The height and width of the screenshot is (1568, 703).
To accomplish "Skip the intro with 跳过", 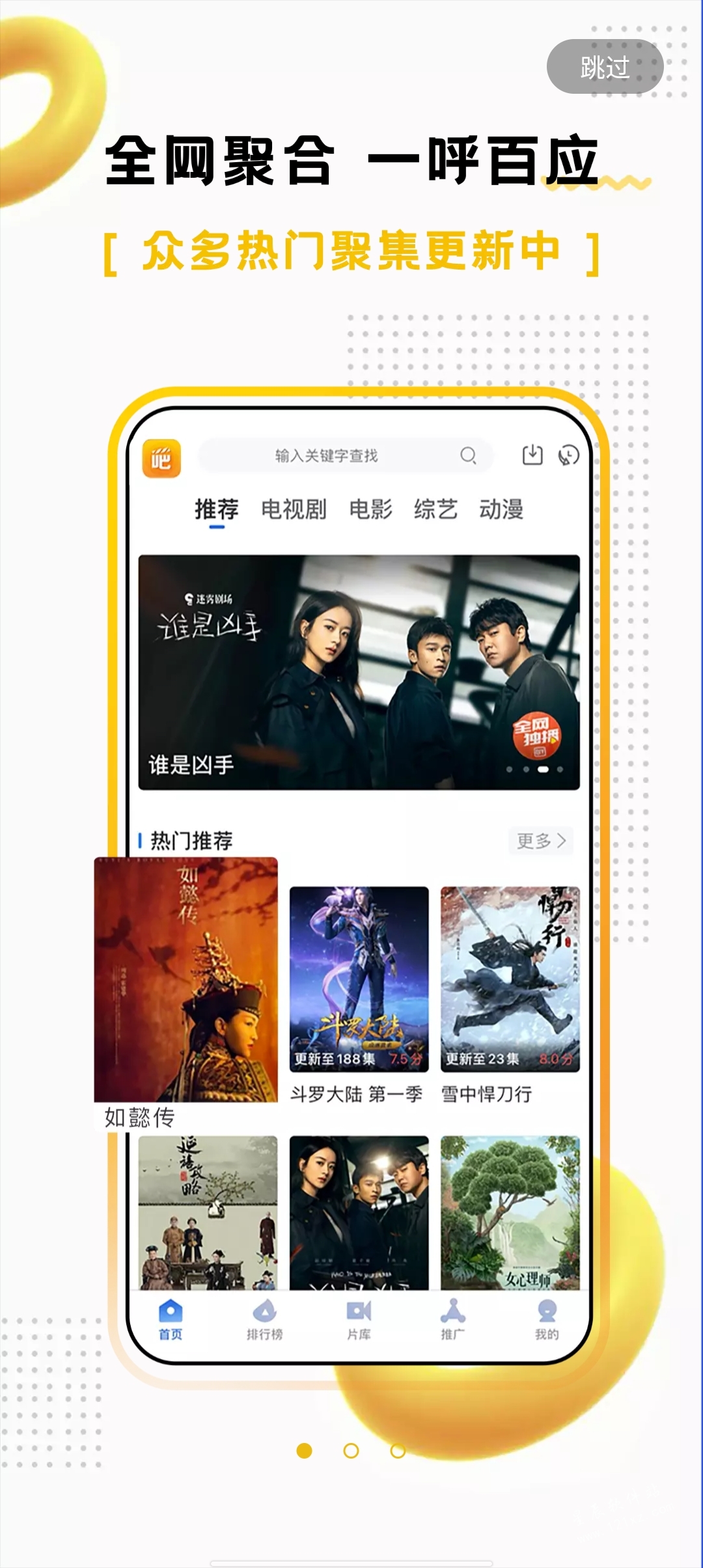I will [605, 66].
